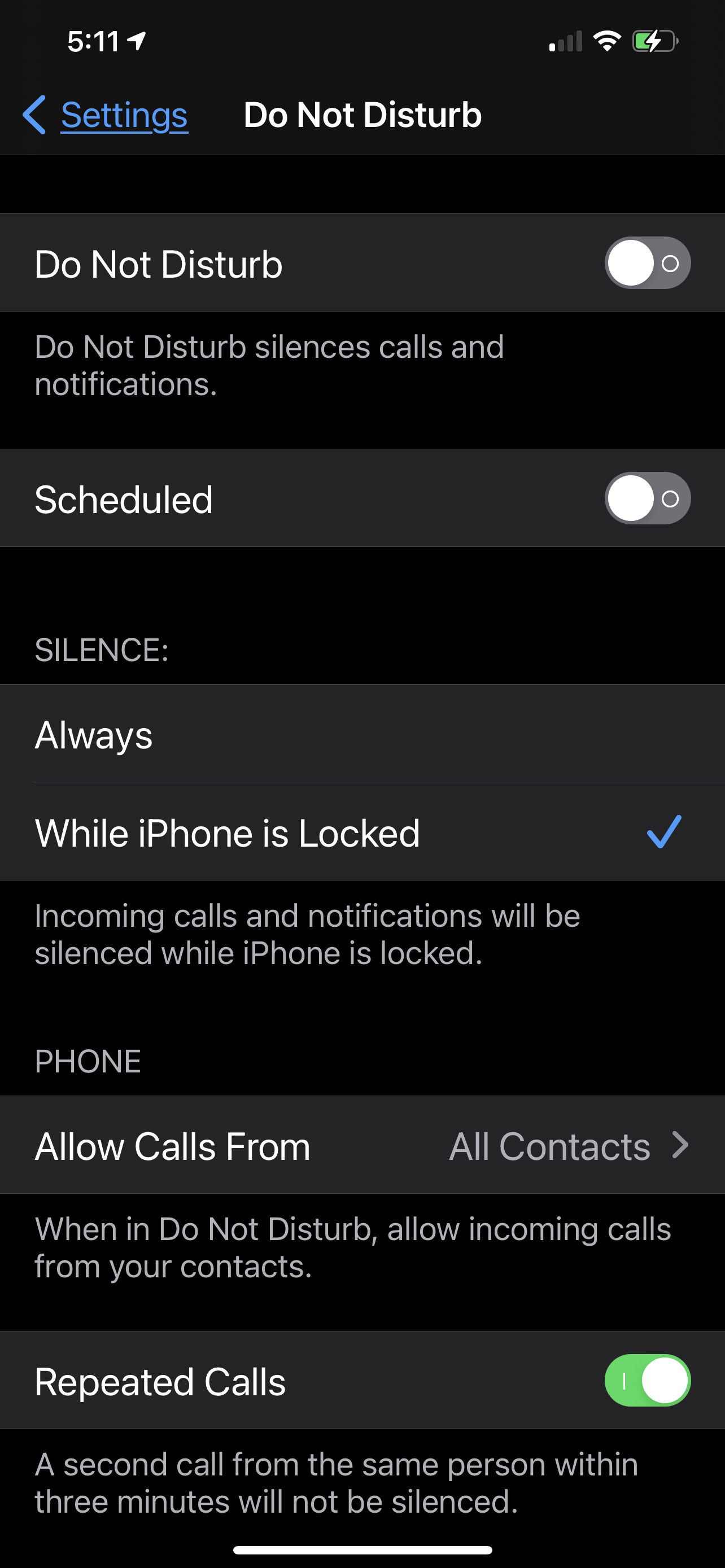Open Allow Calls From settings
This screenshot has height=1568, width=725.
362,1146
